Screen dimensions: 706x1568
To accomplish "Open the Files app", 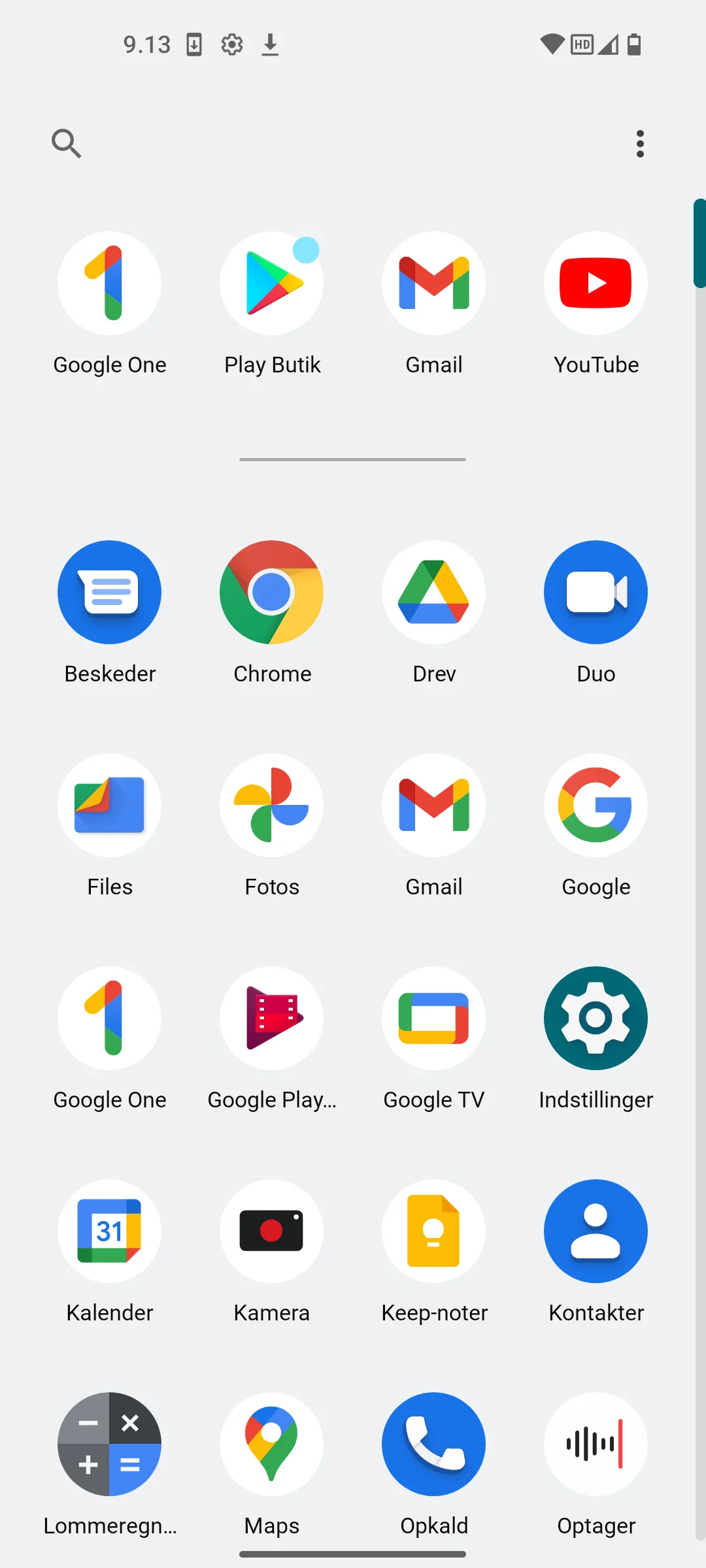I will (x=110, y=806).
